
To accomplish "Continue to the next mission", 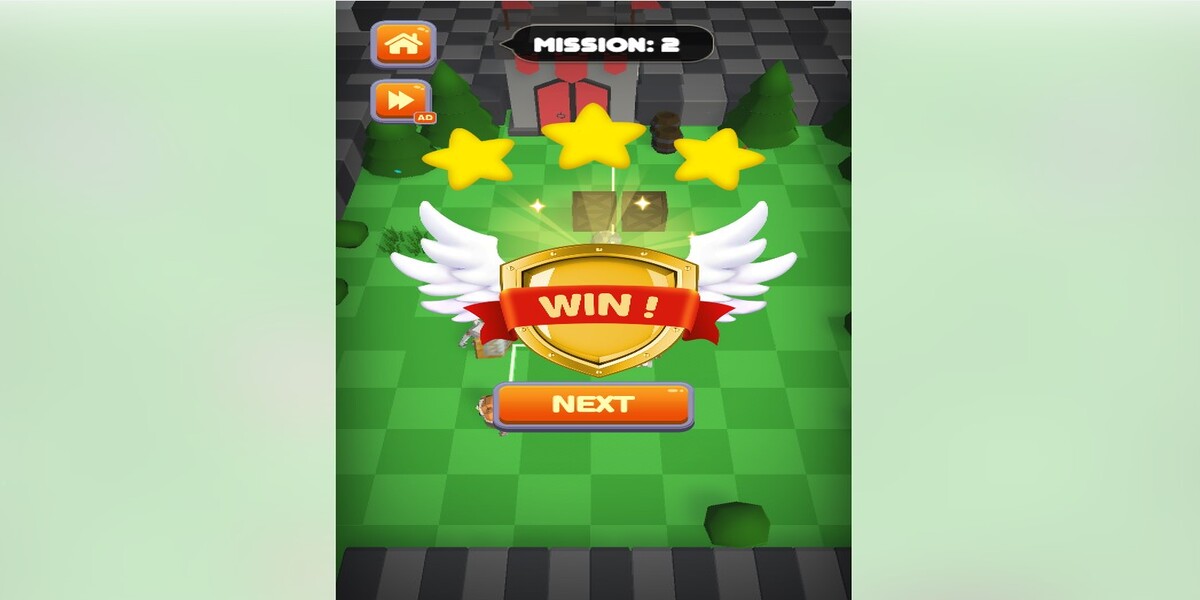I will (593, 405).
